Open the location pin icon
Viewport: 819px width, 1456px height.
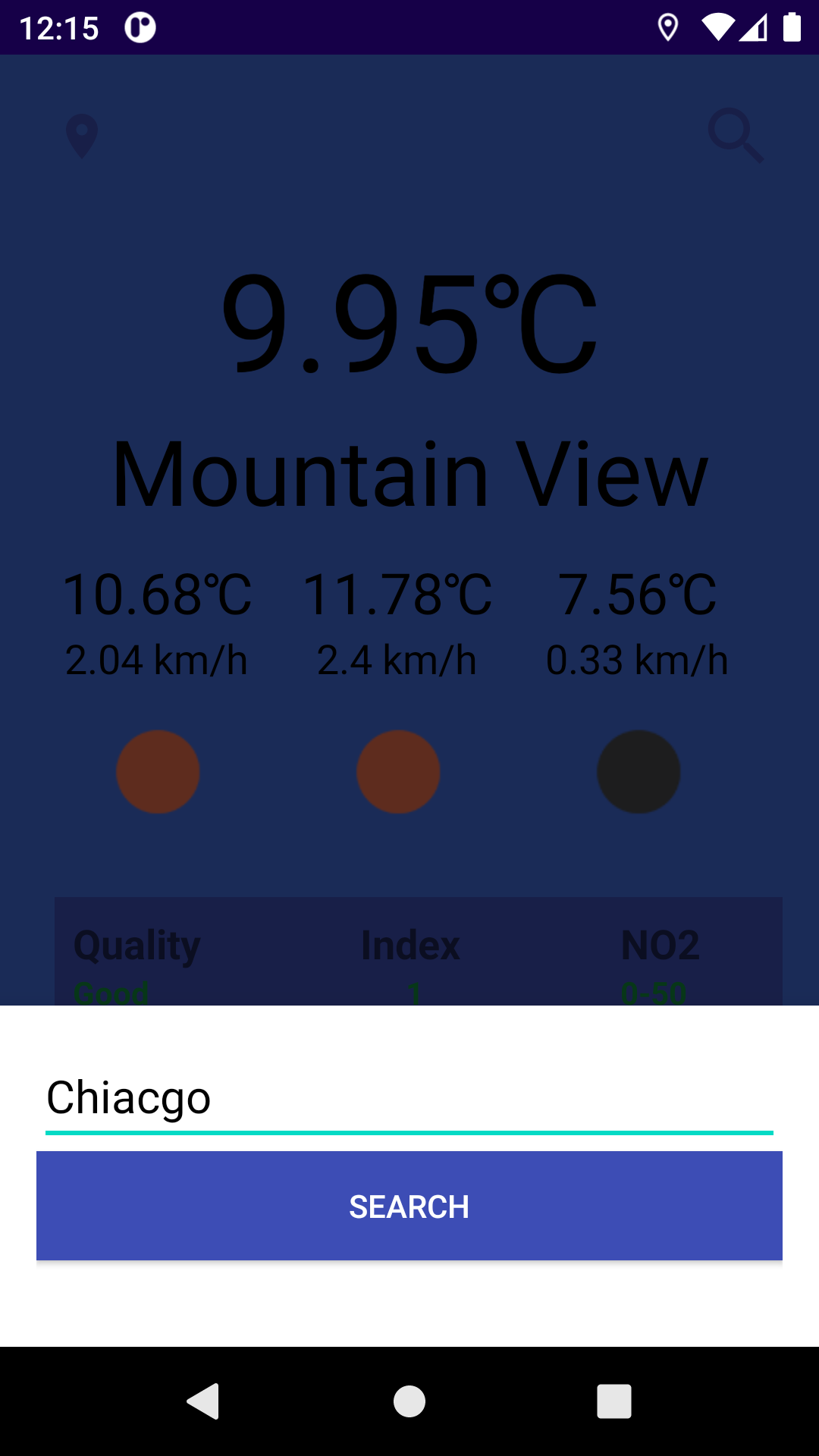tap(81, 136)
